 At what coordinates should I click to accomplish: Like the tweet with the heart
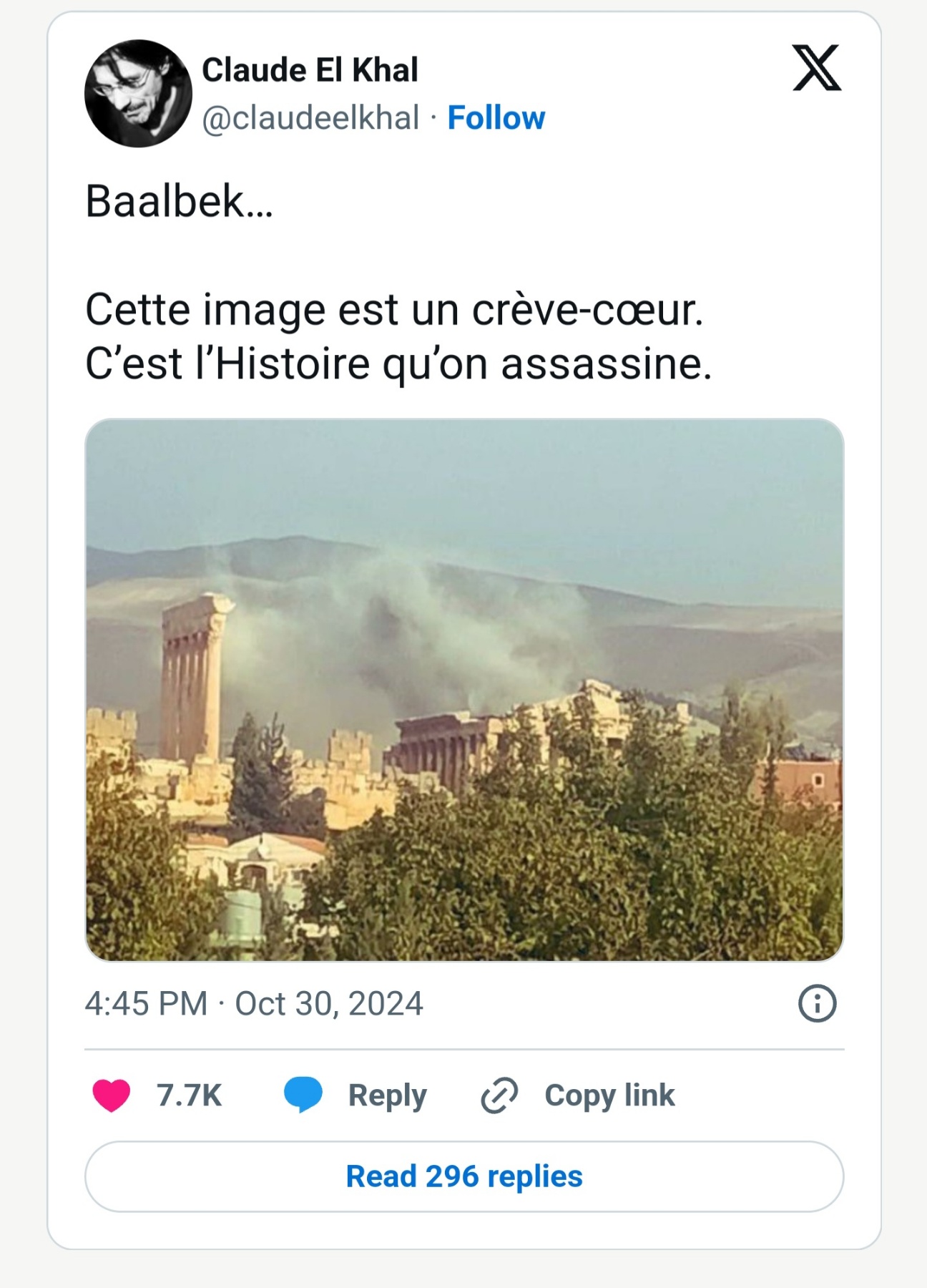pos(112,1095)
